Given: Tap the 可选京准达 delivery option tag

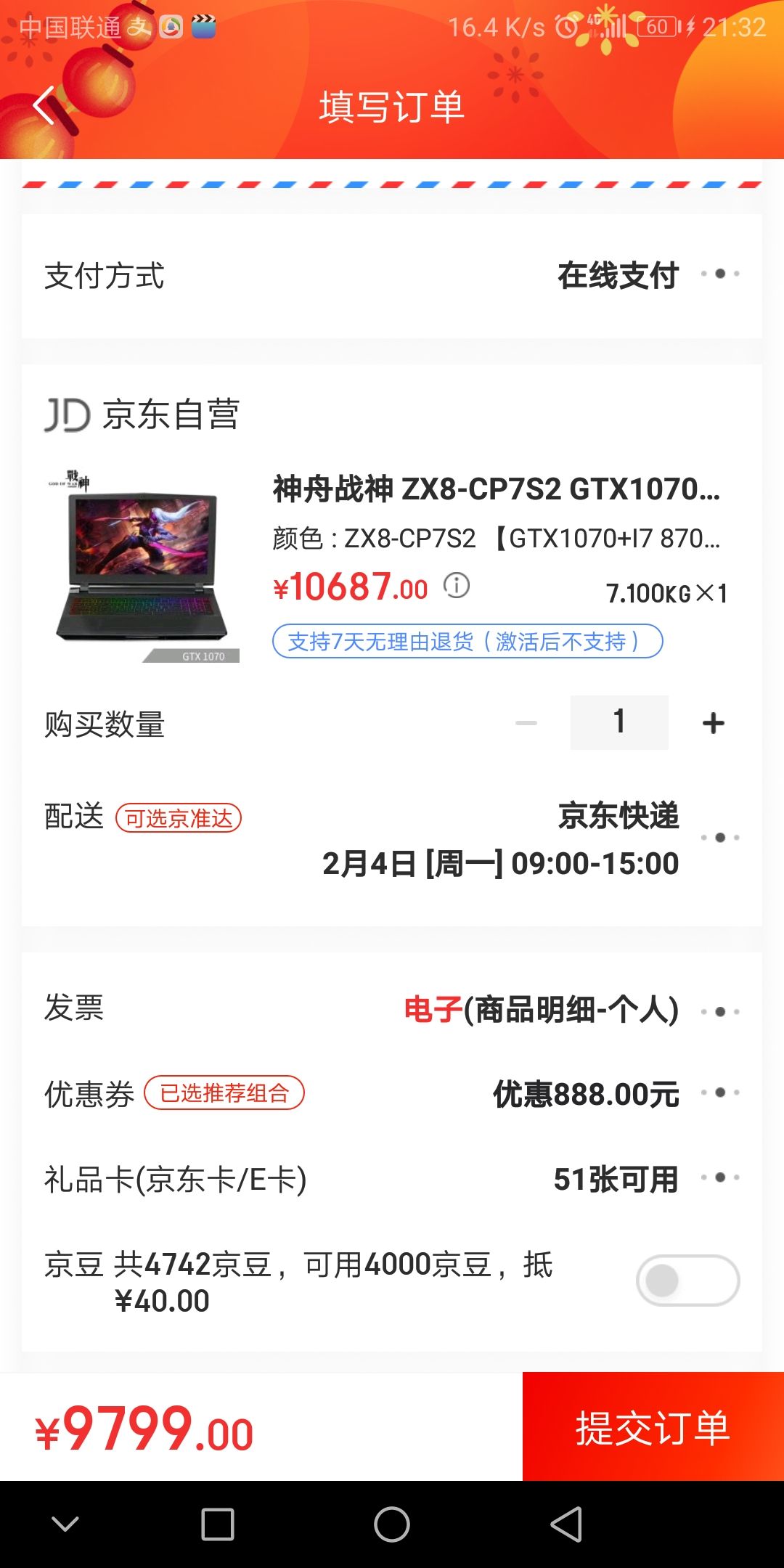Looking at the screenshot, I should (179, 817).
